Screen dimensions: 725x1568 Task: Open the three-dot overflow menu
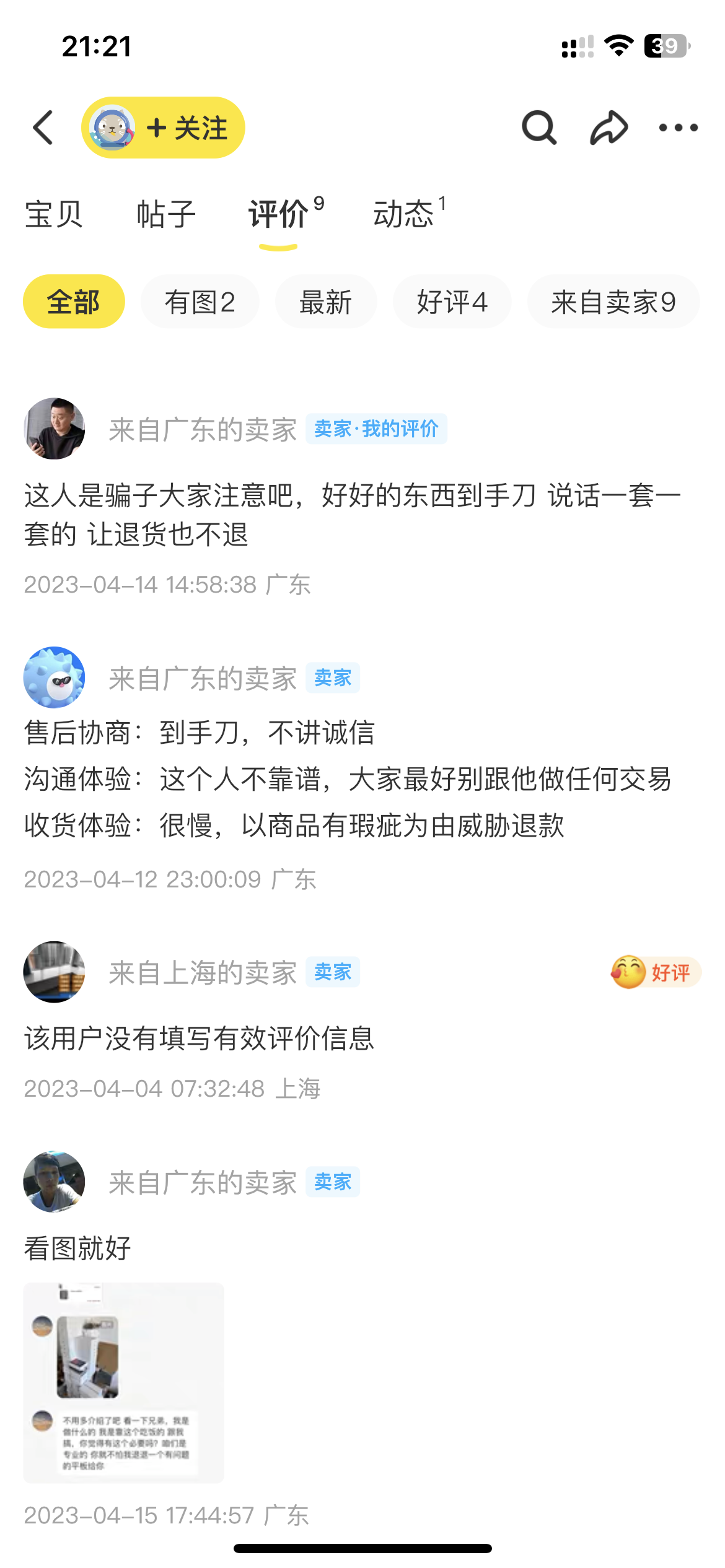pos(678,128)
